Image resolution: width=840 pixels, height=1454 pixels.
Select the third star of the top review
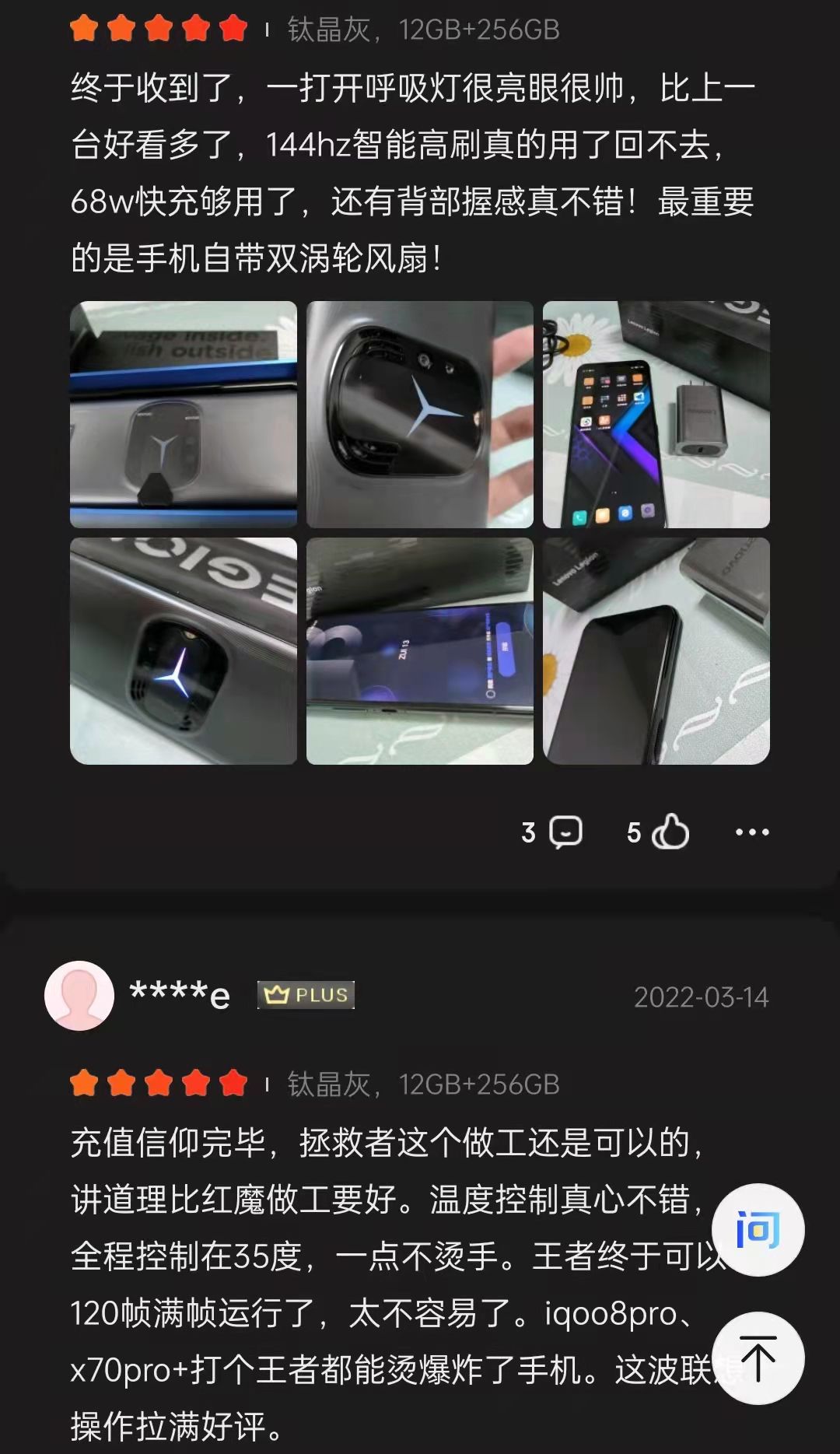[158, 27]
